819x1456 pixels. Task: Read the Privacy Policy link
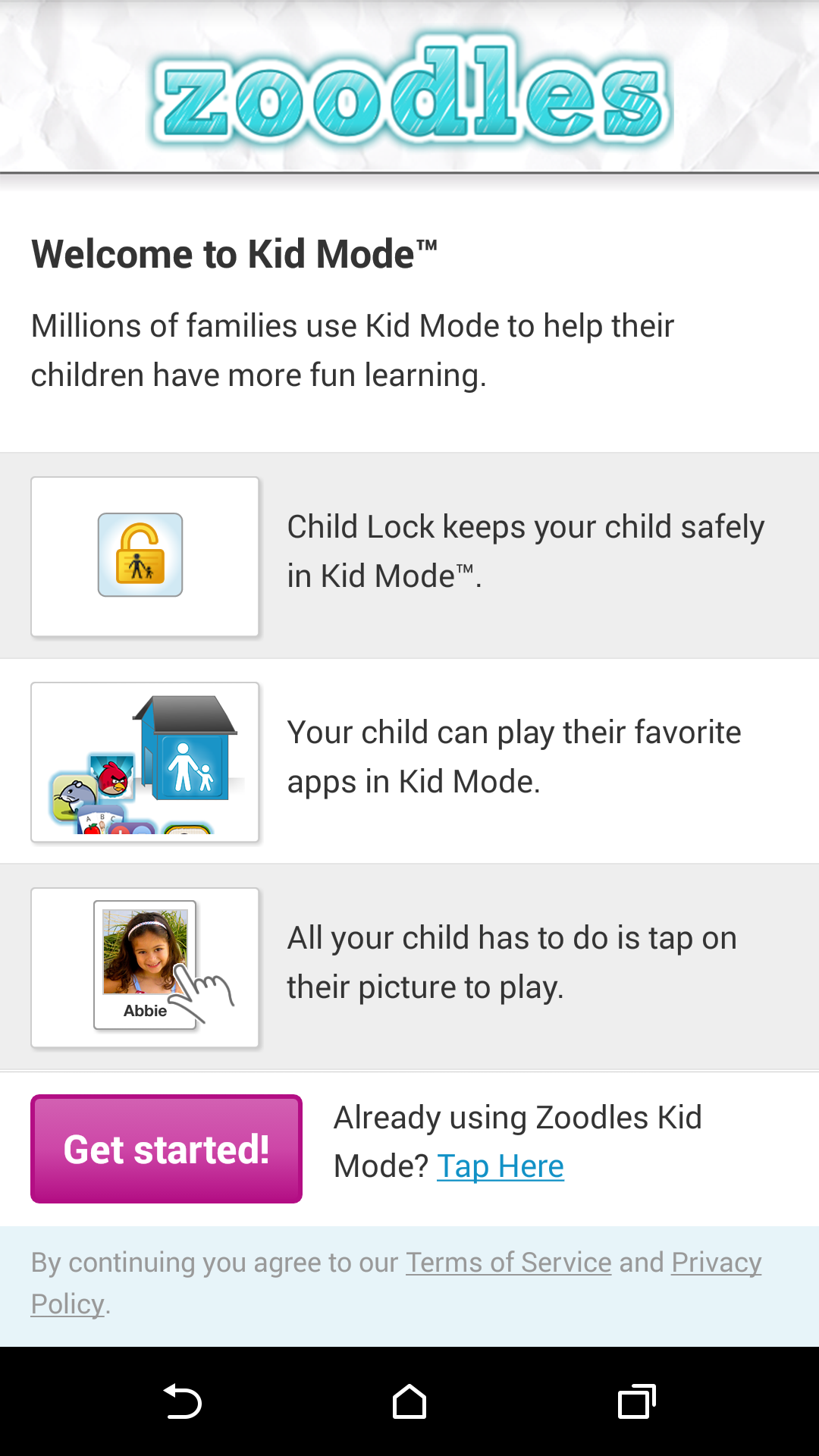pos(716,1263)
